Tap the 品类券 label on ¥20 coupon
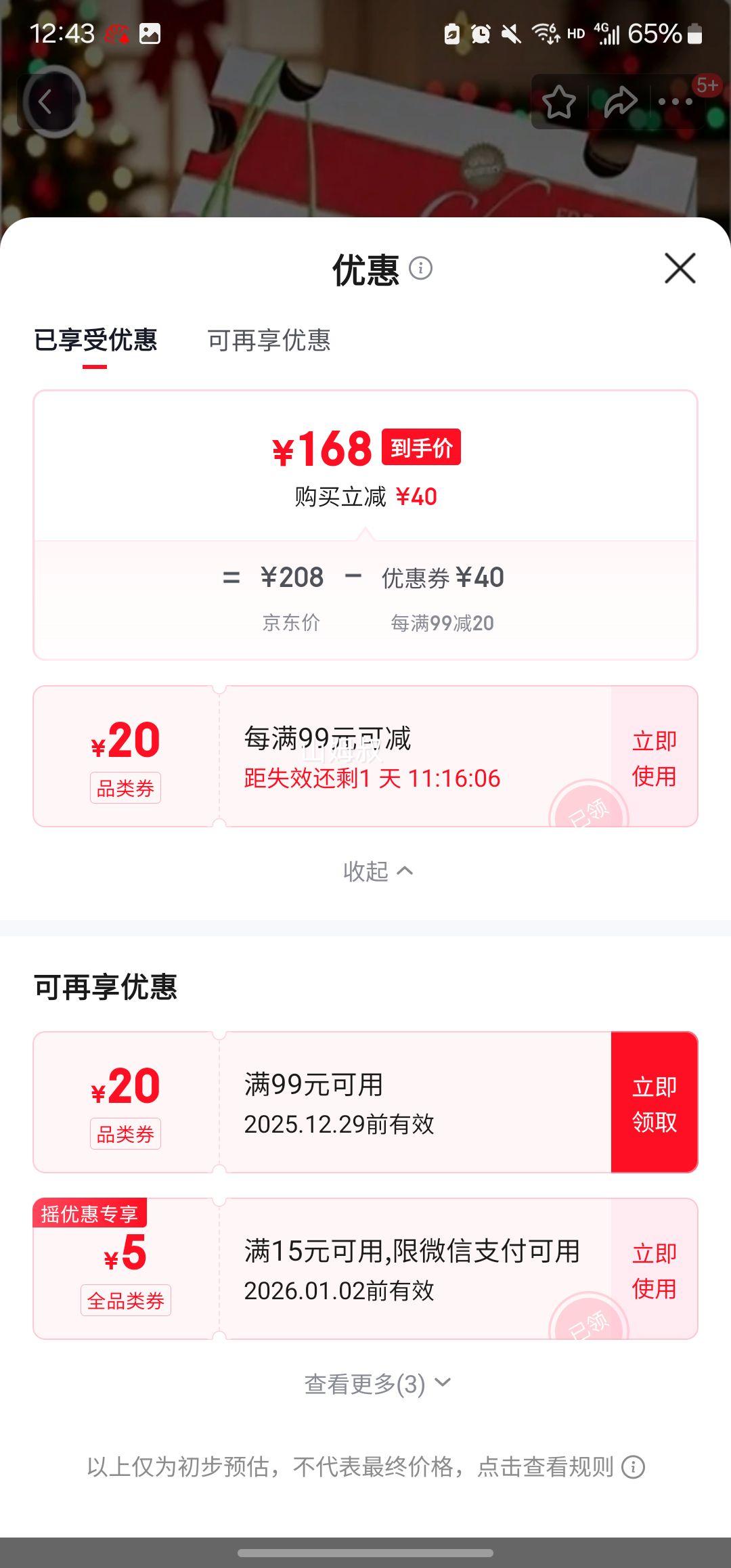Image resolution: width=731 pixels, height=1568 pixels. coord(126,787)
